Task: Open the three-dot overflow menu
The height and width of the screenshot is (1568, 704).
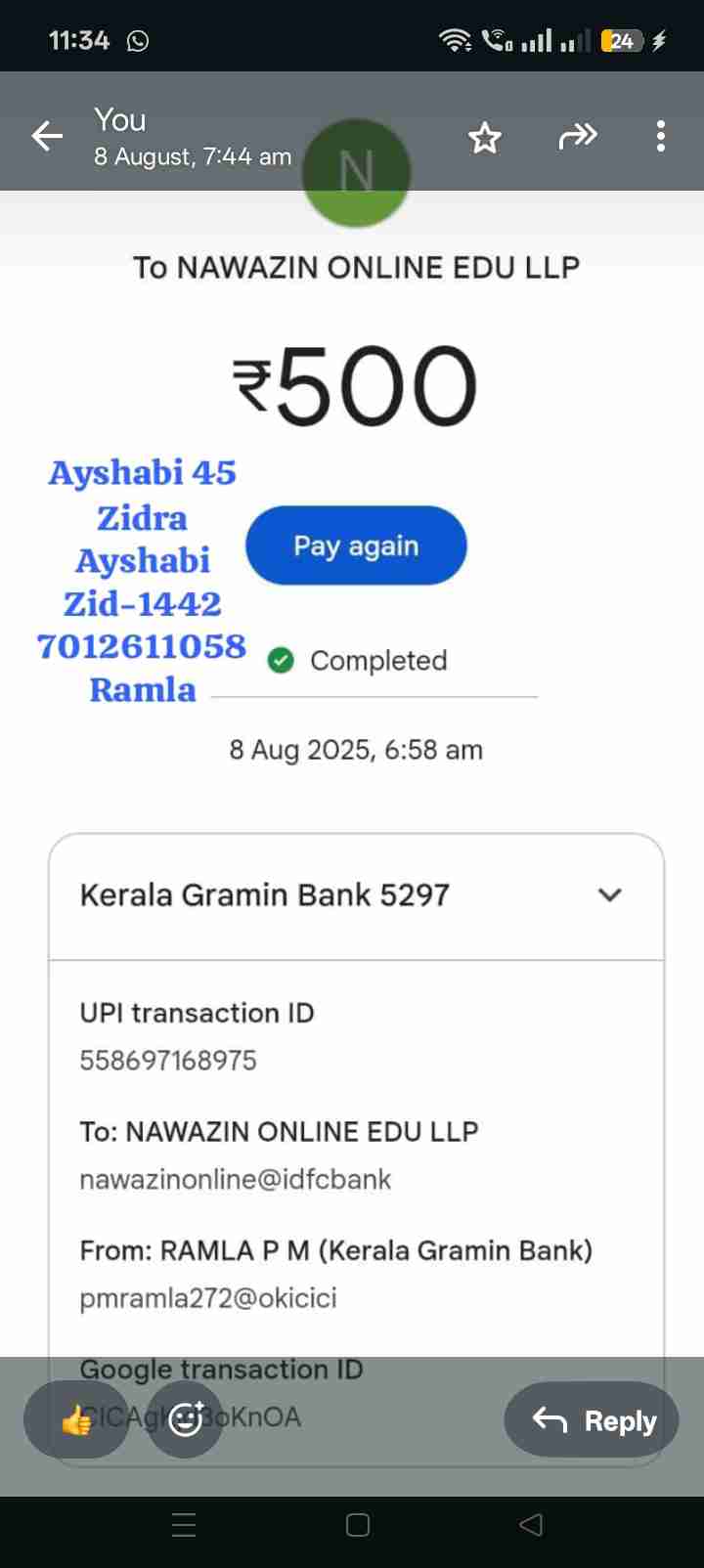Action: point(661,136)
